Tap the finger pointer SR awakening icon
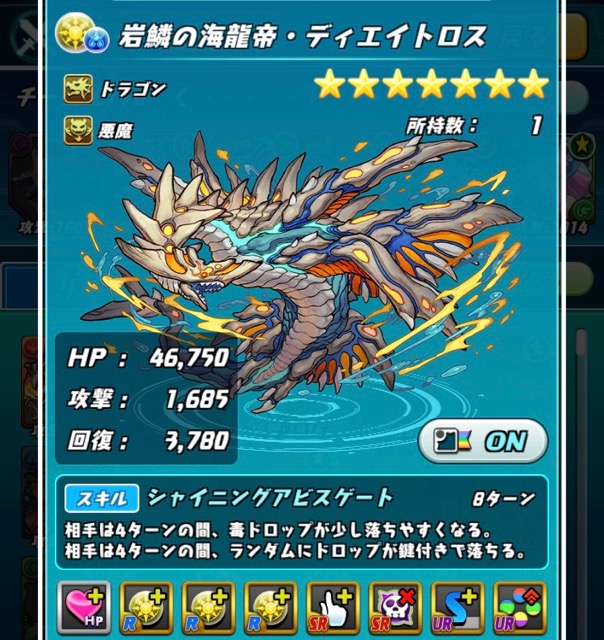The width and height of the screenshot is (604, 640). (333, 608)
